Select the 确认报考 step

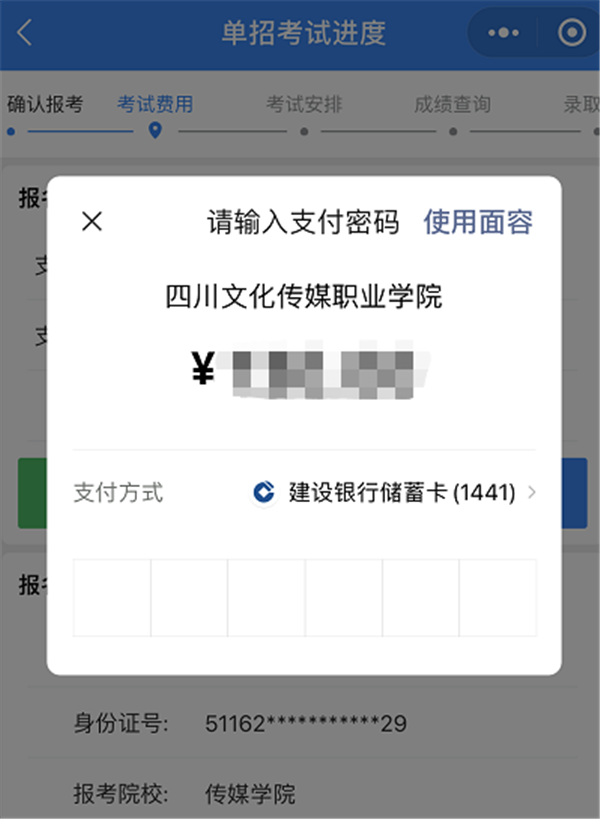pyautogui.click(x=45, y=105)
